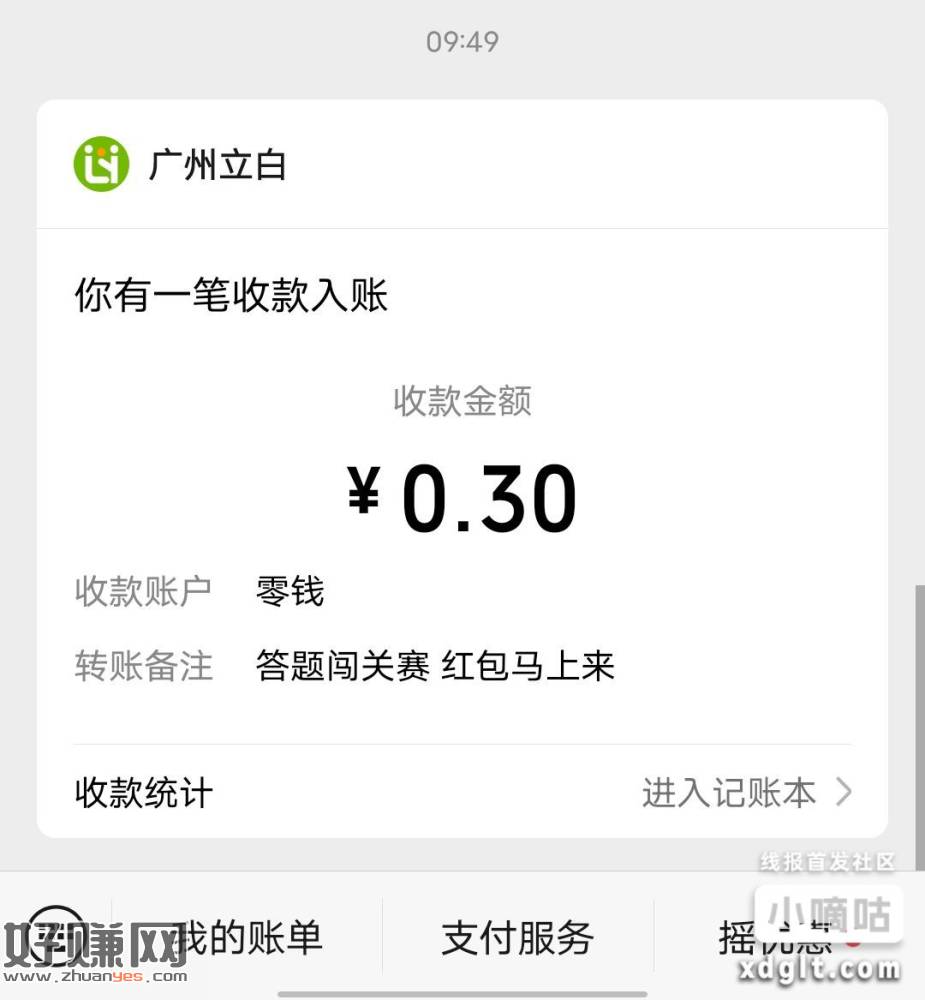Open the 摇优惠 menu

point(775,938)
